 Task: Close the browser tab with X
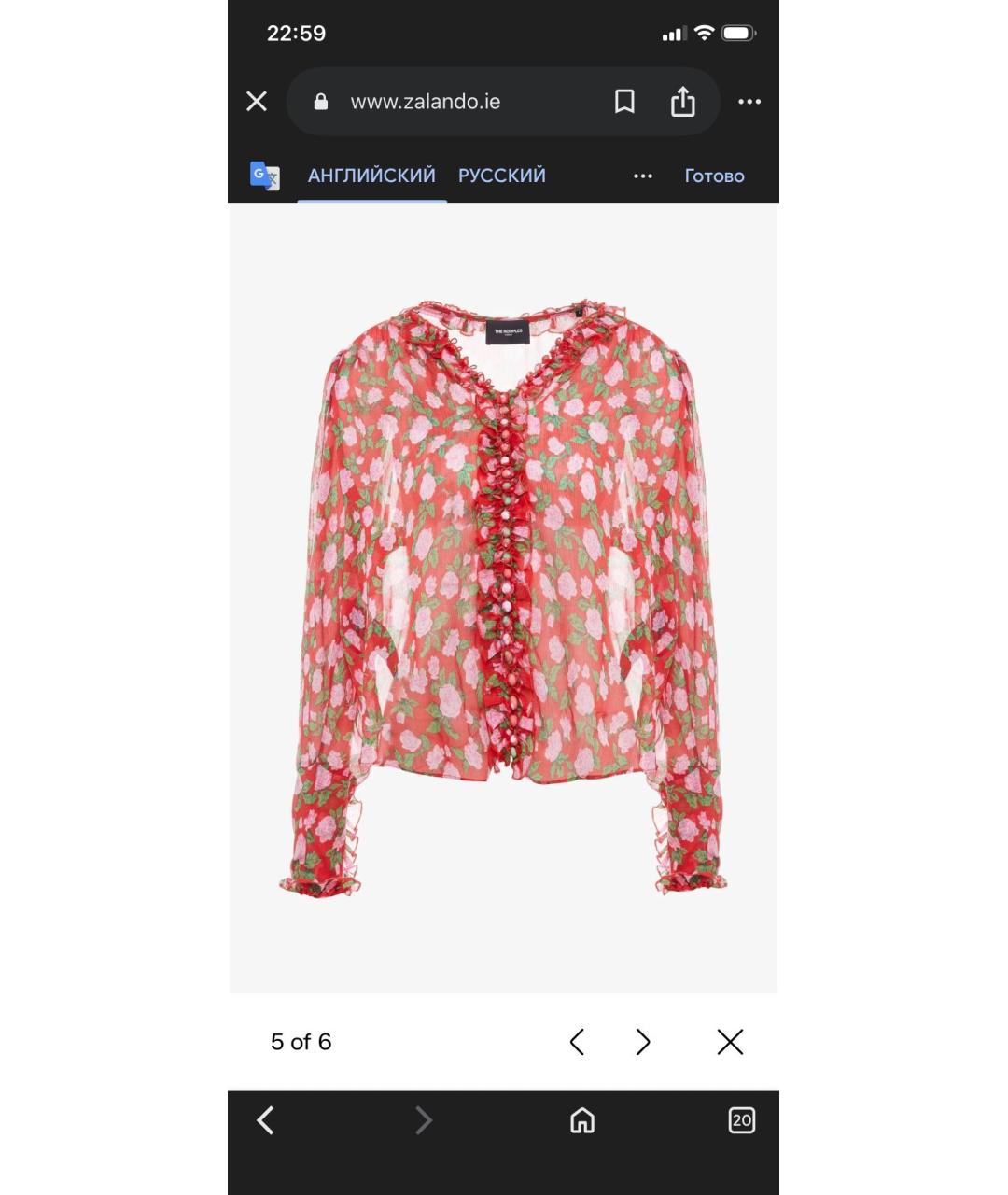click(x=257, y=102)
